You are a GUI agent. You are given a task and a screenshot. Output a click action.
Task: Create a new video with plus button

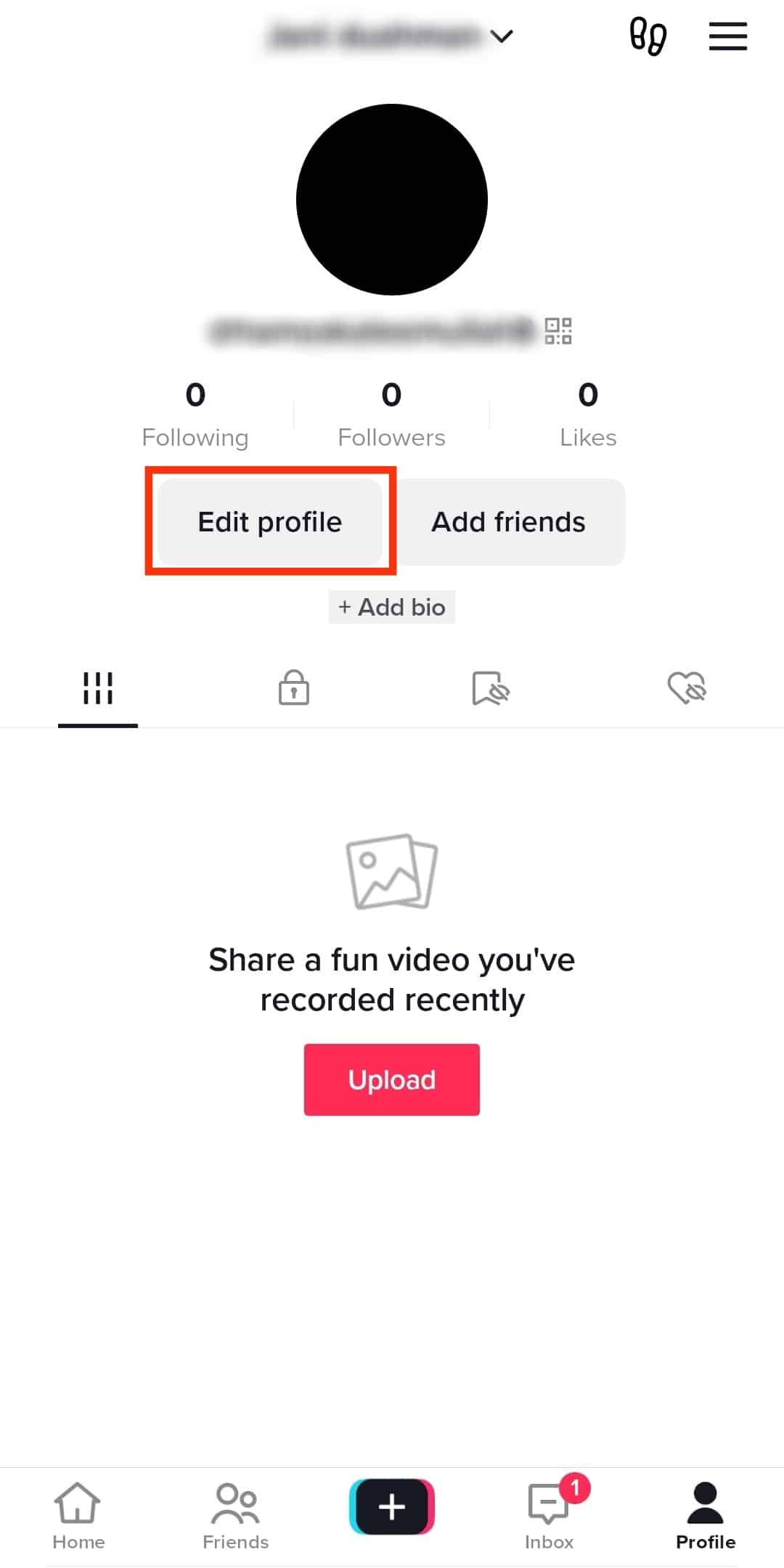[392, 1507]
